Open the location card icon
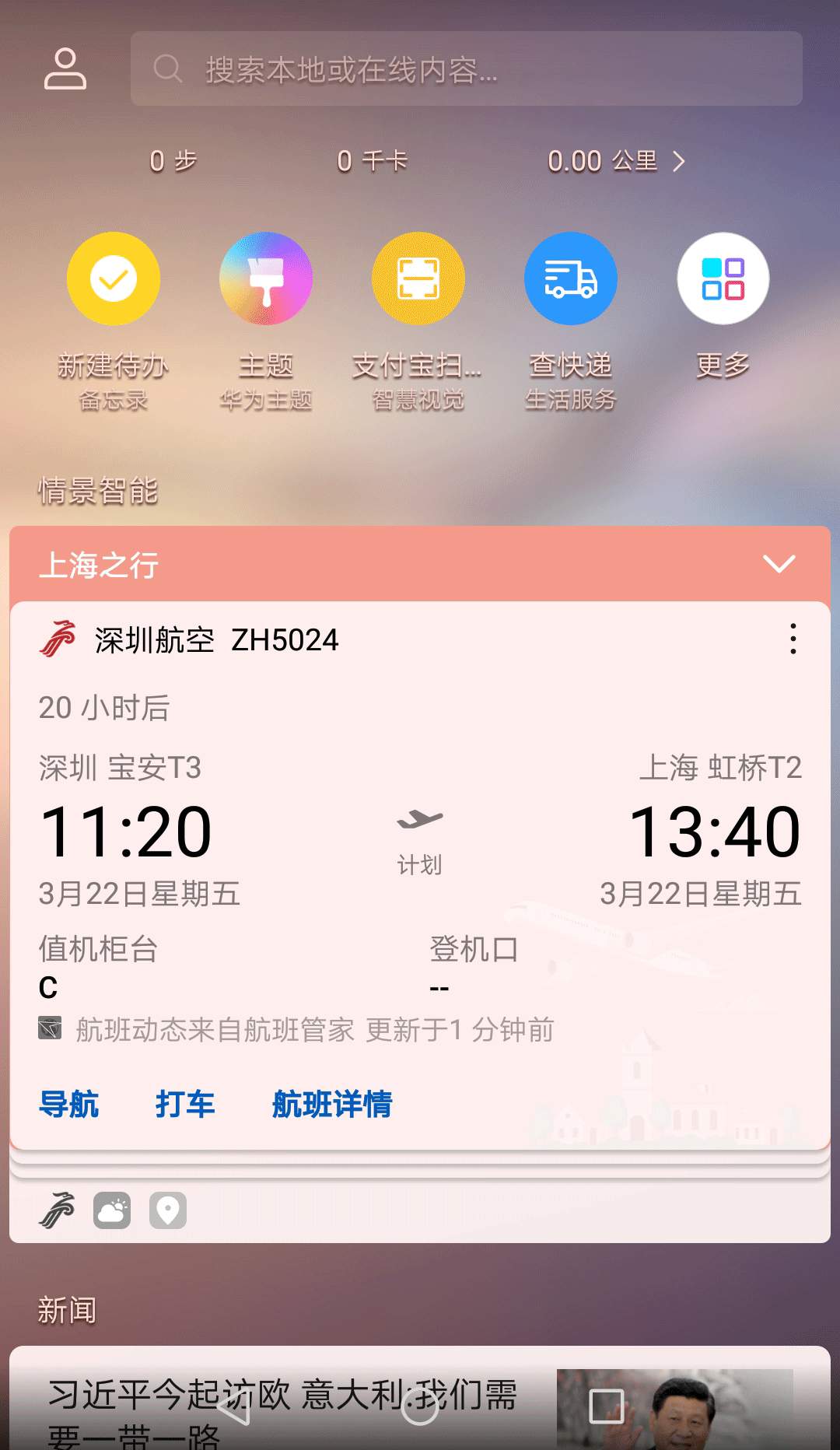 point(168,1210)
